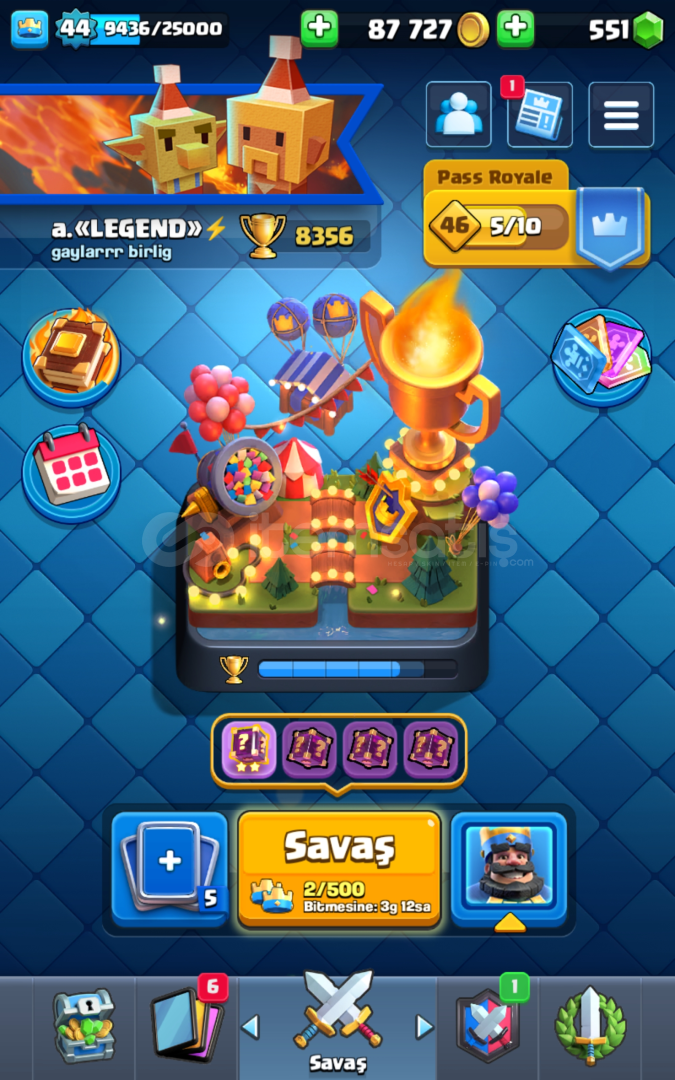Switch to the Events sword tab
This screenshot has height=1080, width=675.
(590, 1026)
